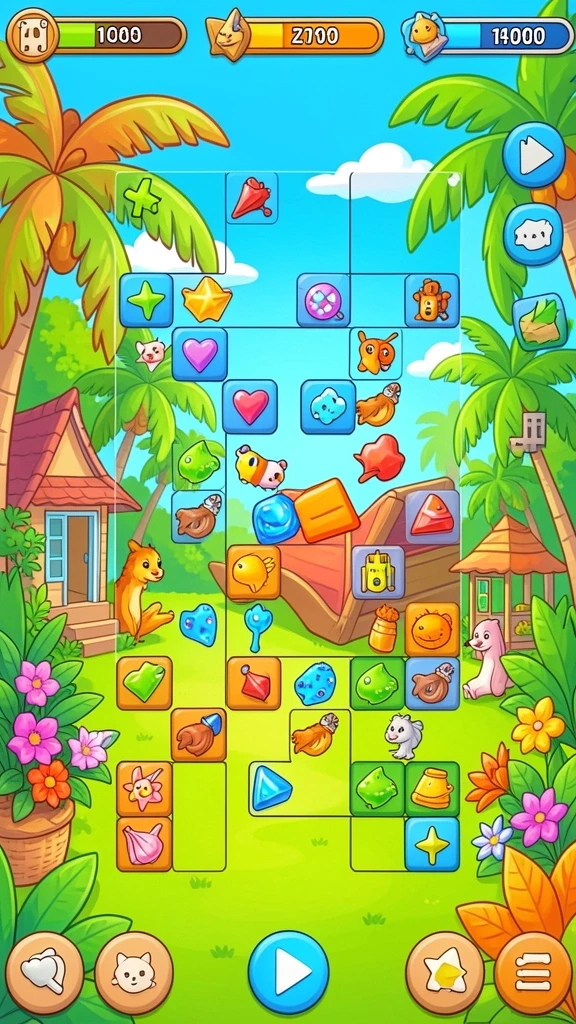Open the menu list button
Screen dimensions: 576x1024
click(x=534, y=972)
